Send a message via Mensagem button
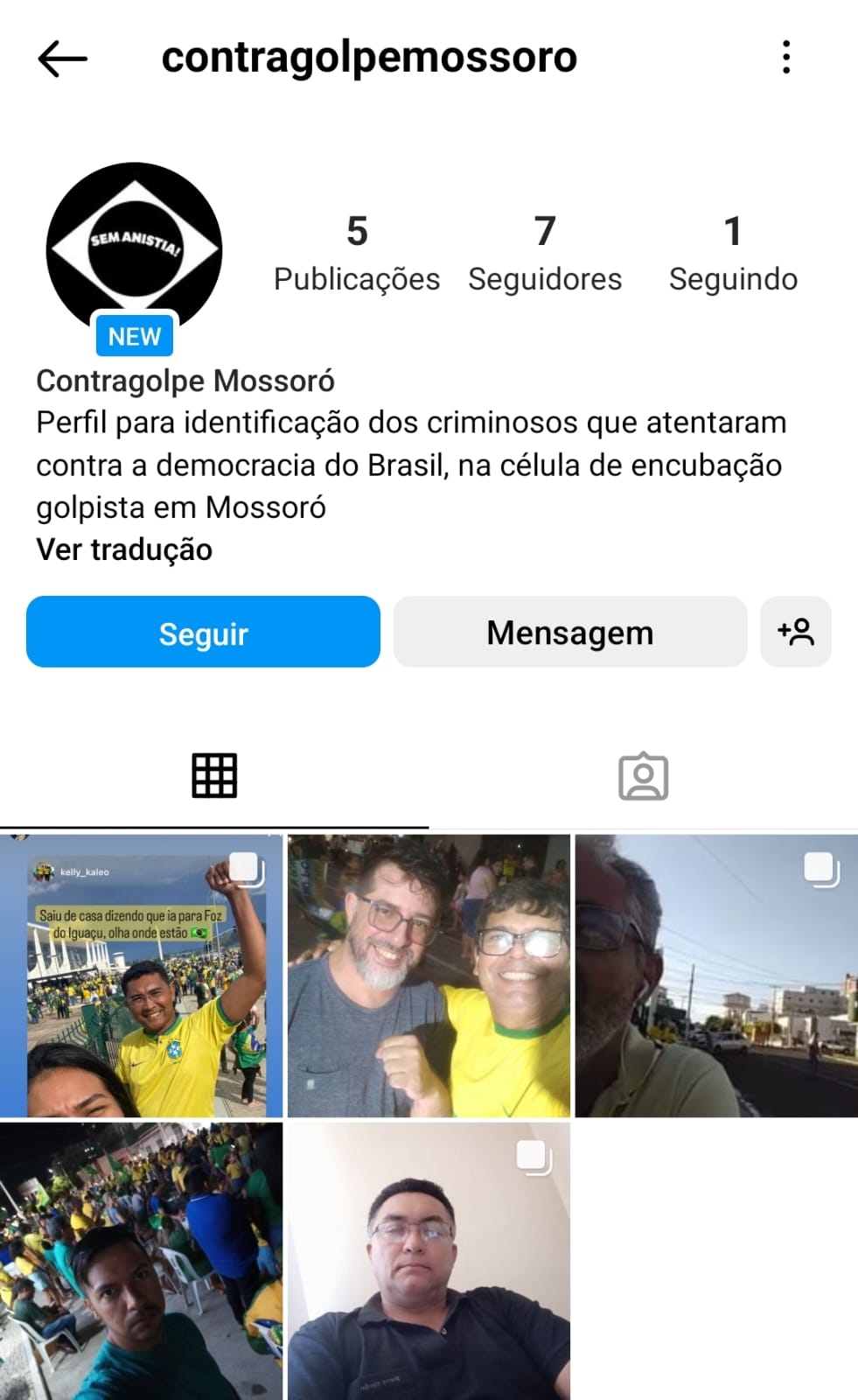The image size is (858, 1400). 569,632
